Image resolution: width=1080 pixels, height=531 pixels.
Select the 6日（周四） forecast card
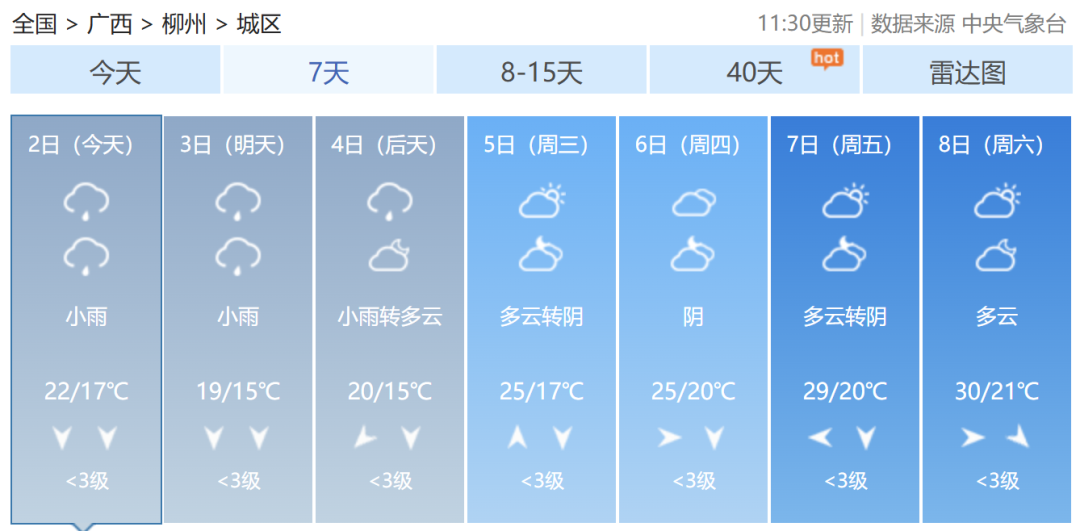694,318
